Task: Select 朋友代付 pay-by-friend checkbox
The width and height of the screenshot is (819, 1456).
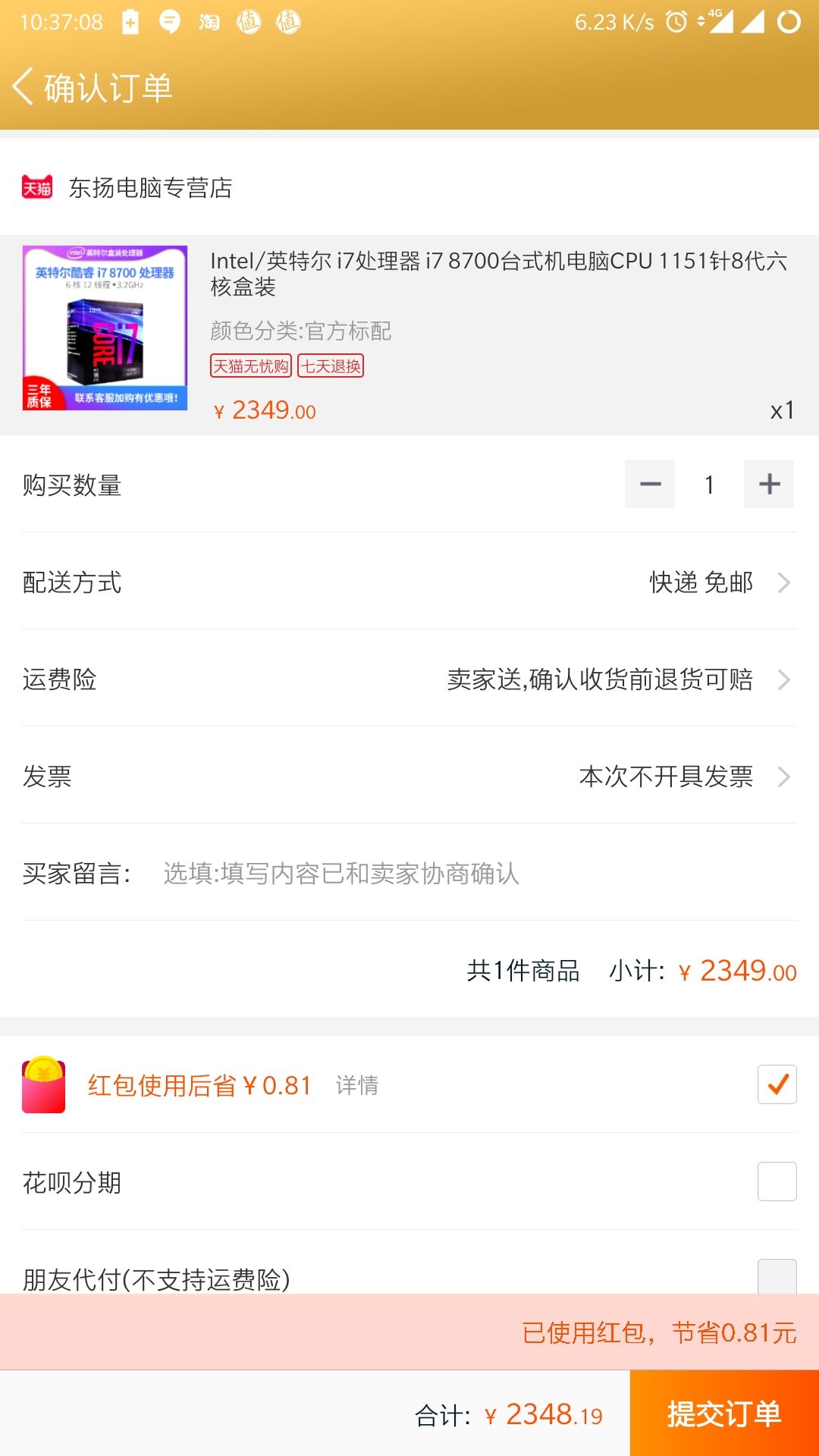Action: point(777,1277)
